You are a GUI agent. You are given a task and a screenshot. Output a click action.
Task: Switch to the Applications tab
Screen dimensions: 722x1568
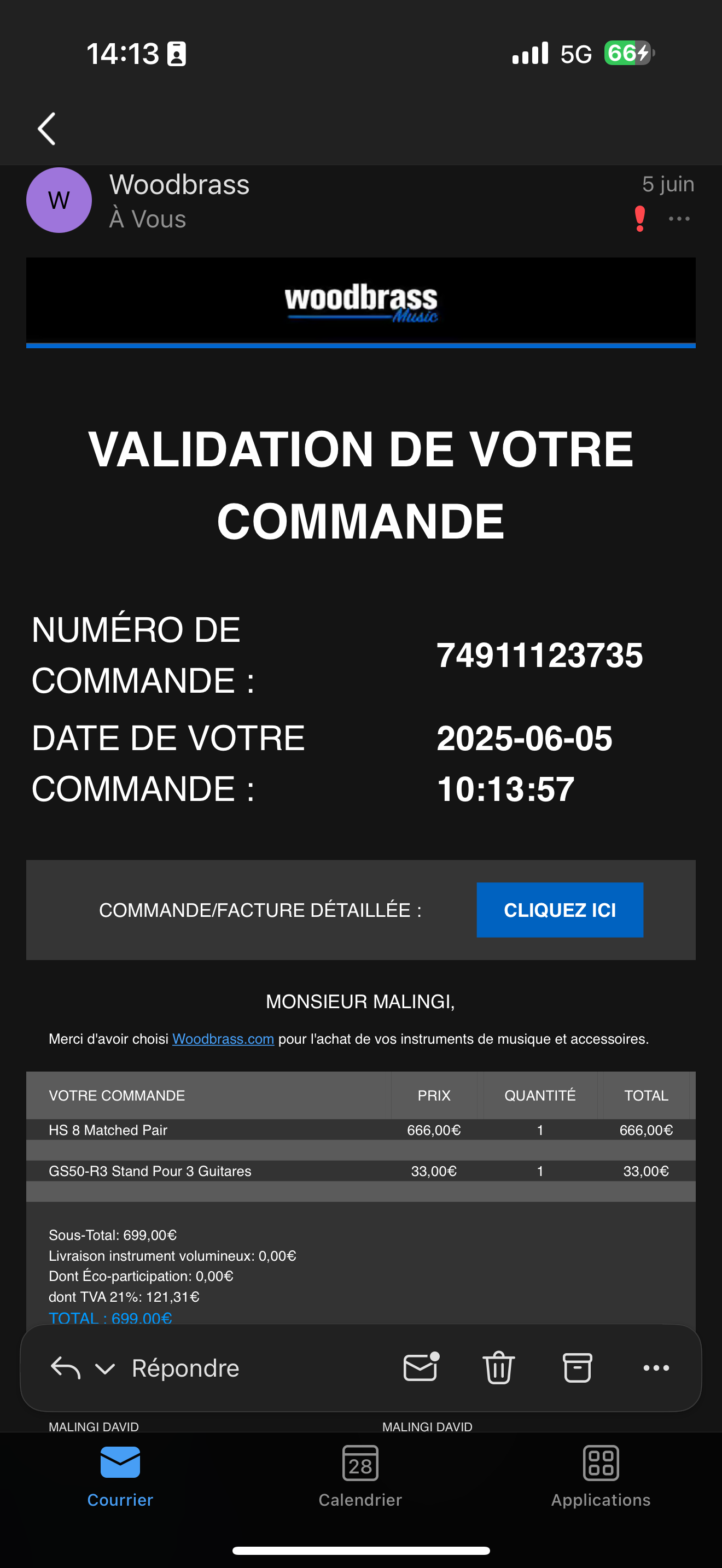pyautogui.click(x=601, y=1477)
